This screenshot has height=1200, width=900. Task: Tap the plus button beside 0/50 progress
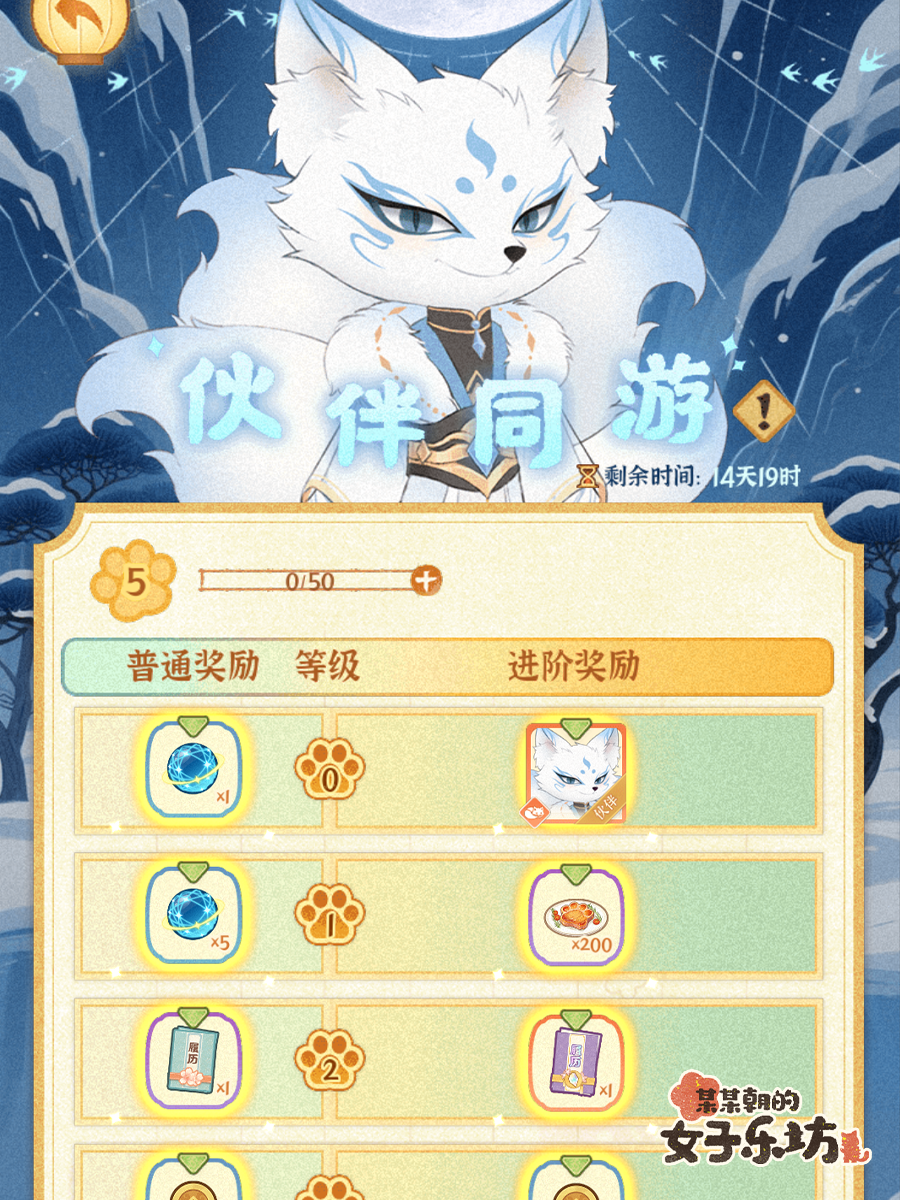(x=427, y=580)
